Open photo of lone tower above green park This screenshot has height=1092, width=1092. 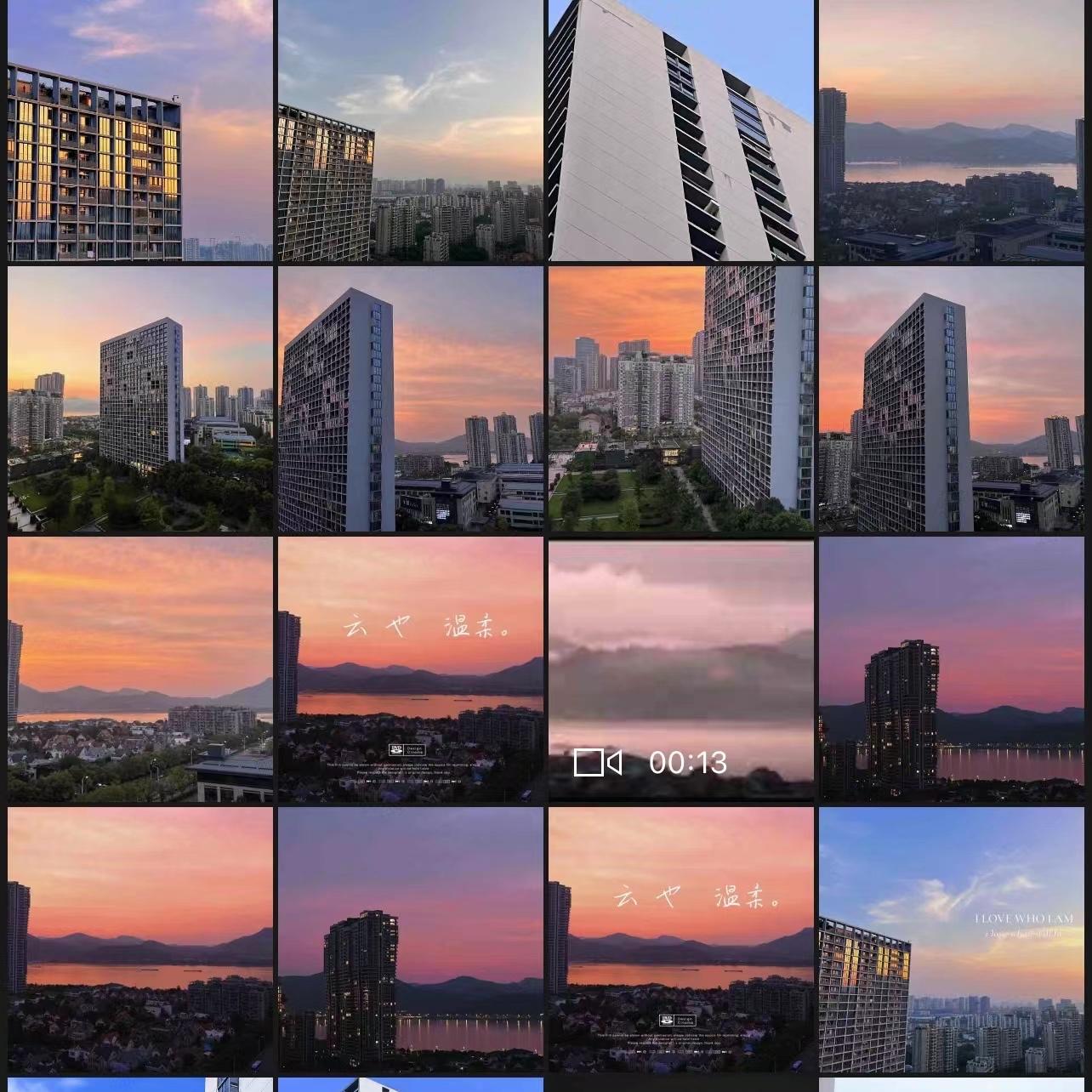139,399
